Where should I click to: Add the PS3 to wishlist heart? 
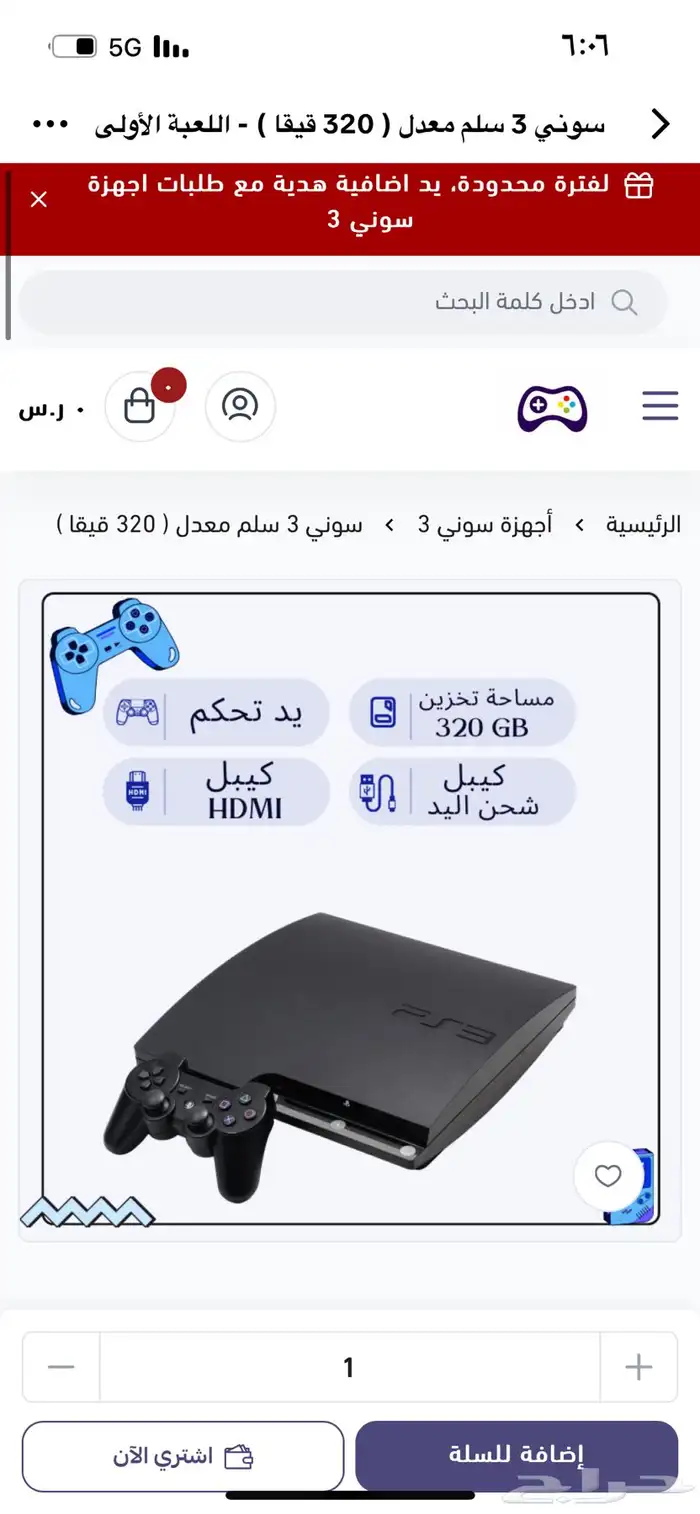(607, 1177)
